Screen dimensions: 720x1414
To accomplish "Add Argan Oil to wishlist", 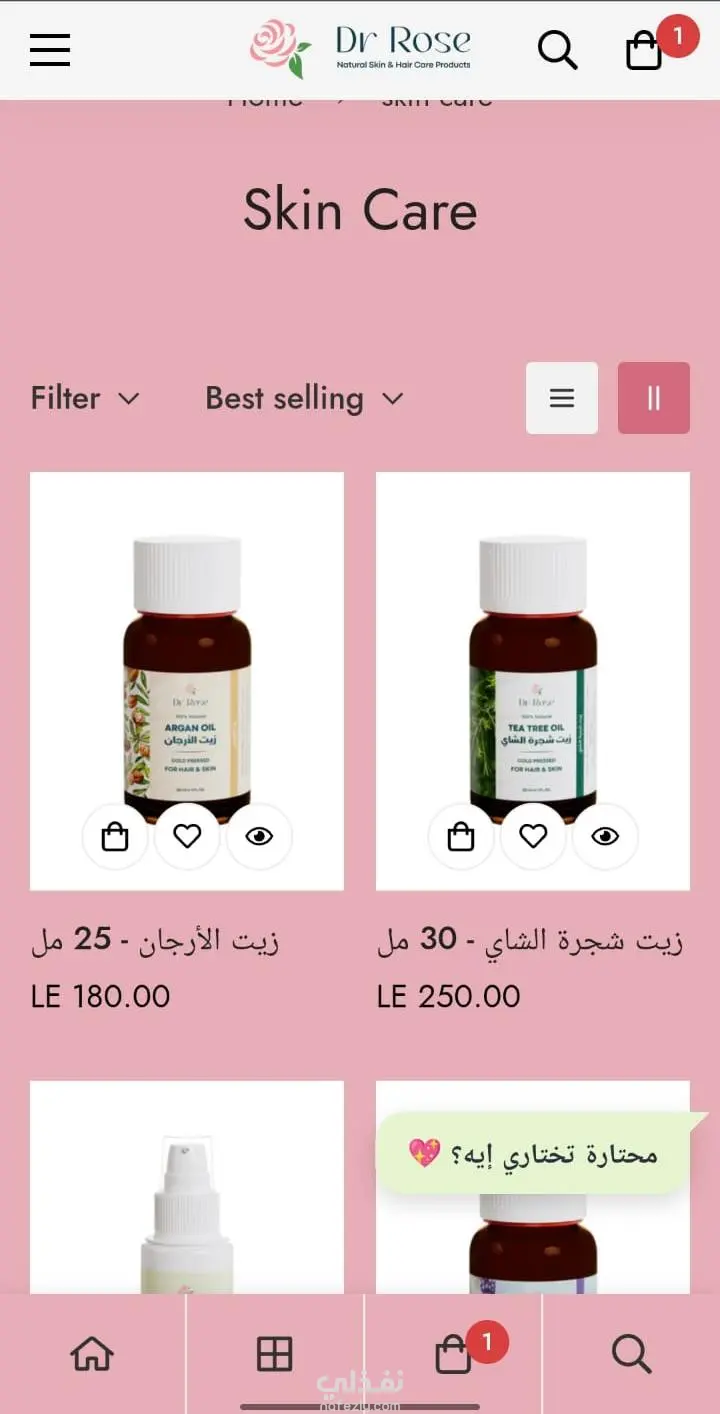I will tap(187, 836).
